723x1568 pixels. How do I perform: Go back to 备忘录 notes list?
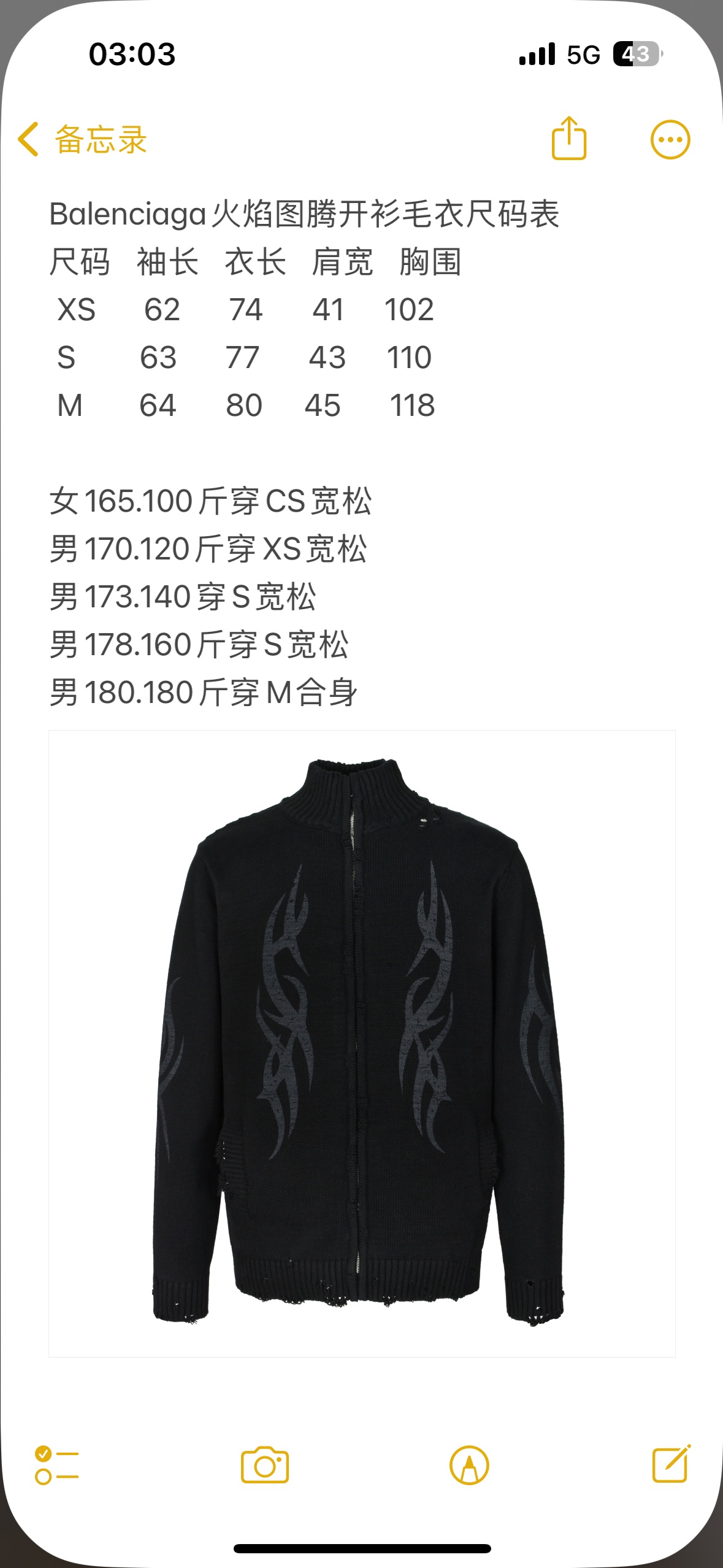(82, 140)
